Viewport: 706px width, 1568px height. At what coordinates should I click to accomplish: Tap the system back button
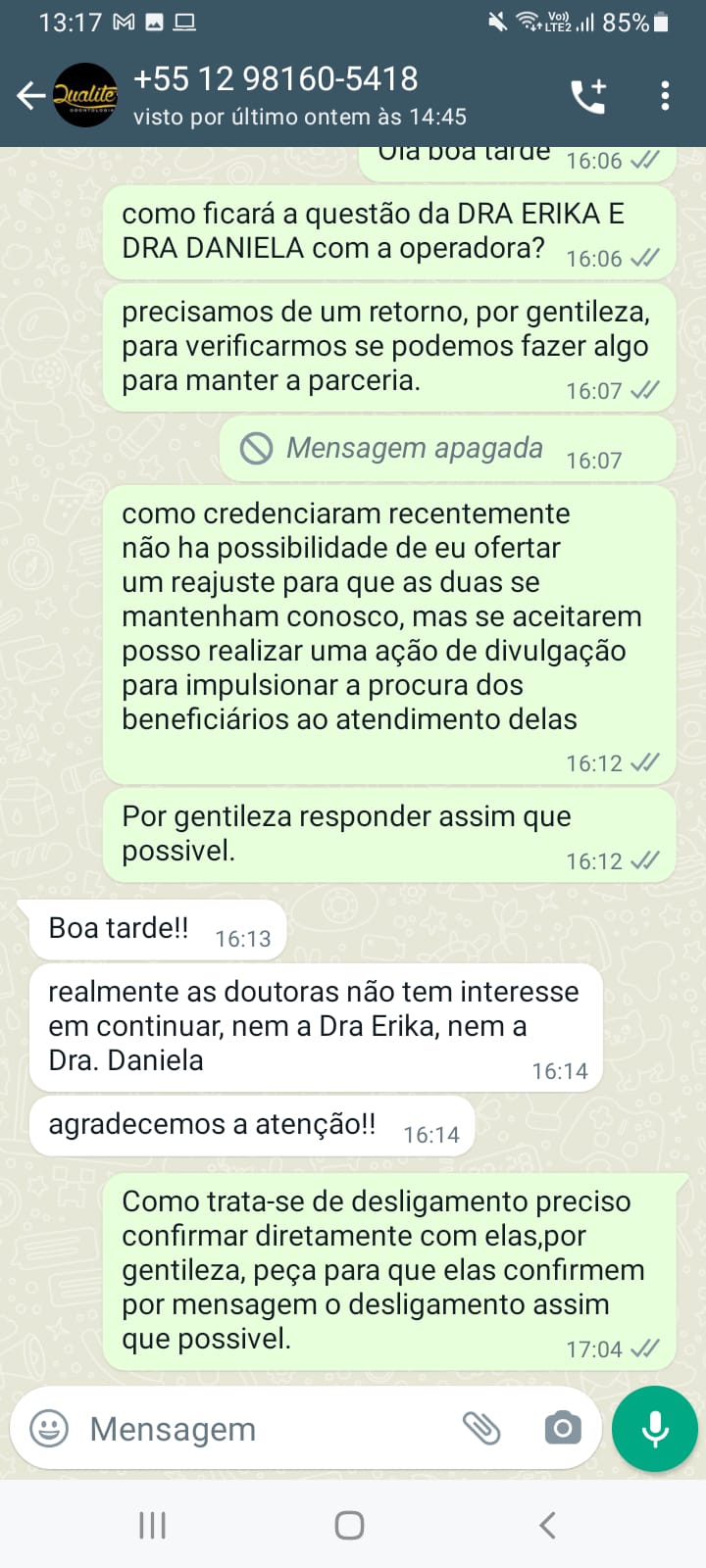coord(547,1525)
